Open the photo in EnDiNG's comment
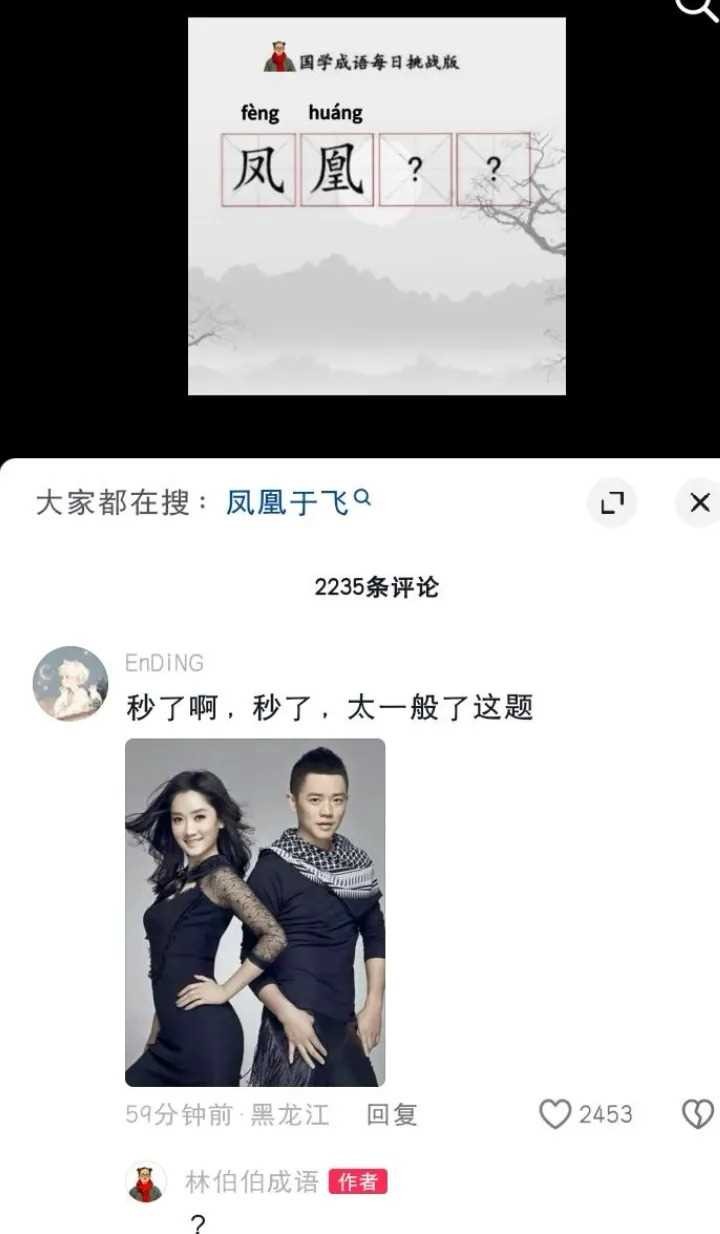Screen dimensions: 720x1234 [x=255, y=912]
